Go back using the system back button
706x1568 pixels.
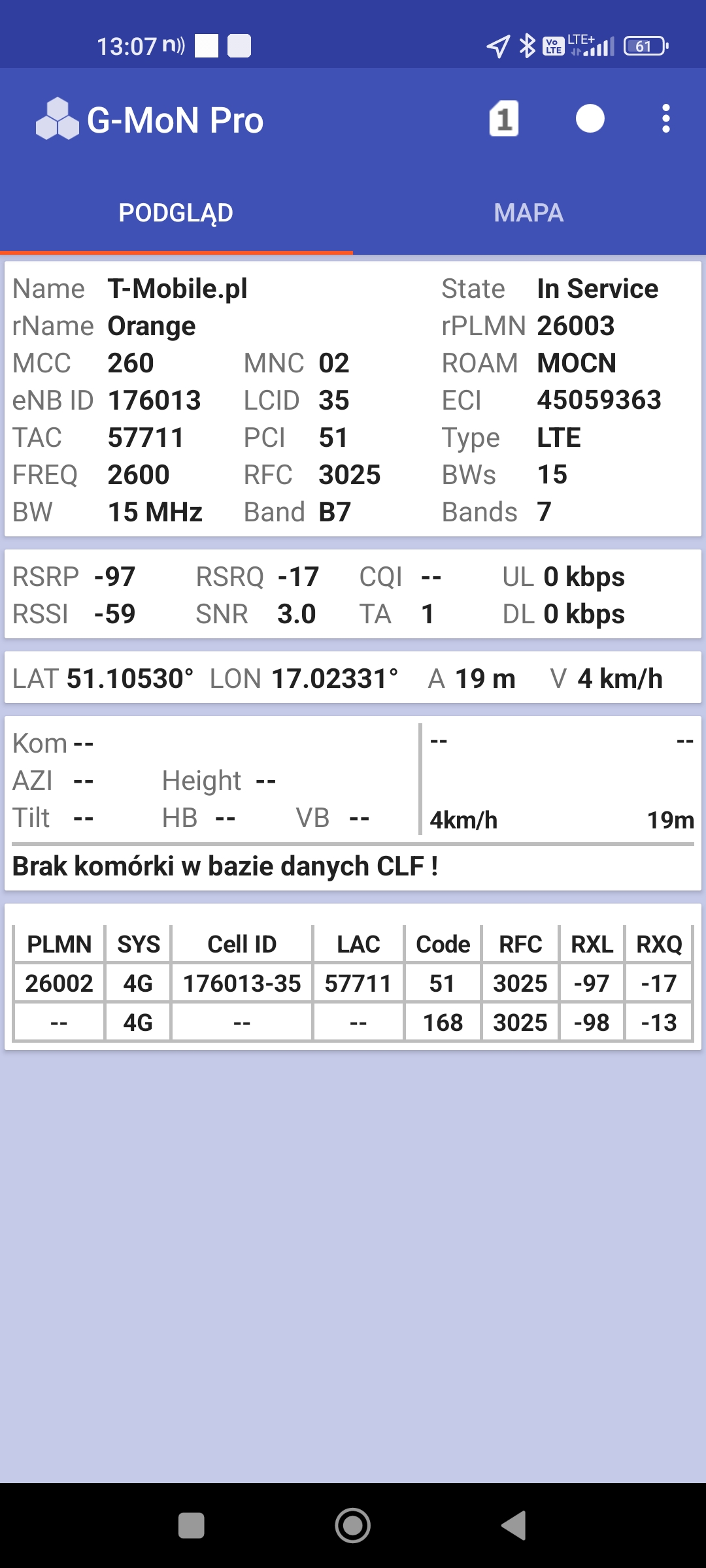pos(514,1526)
